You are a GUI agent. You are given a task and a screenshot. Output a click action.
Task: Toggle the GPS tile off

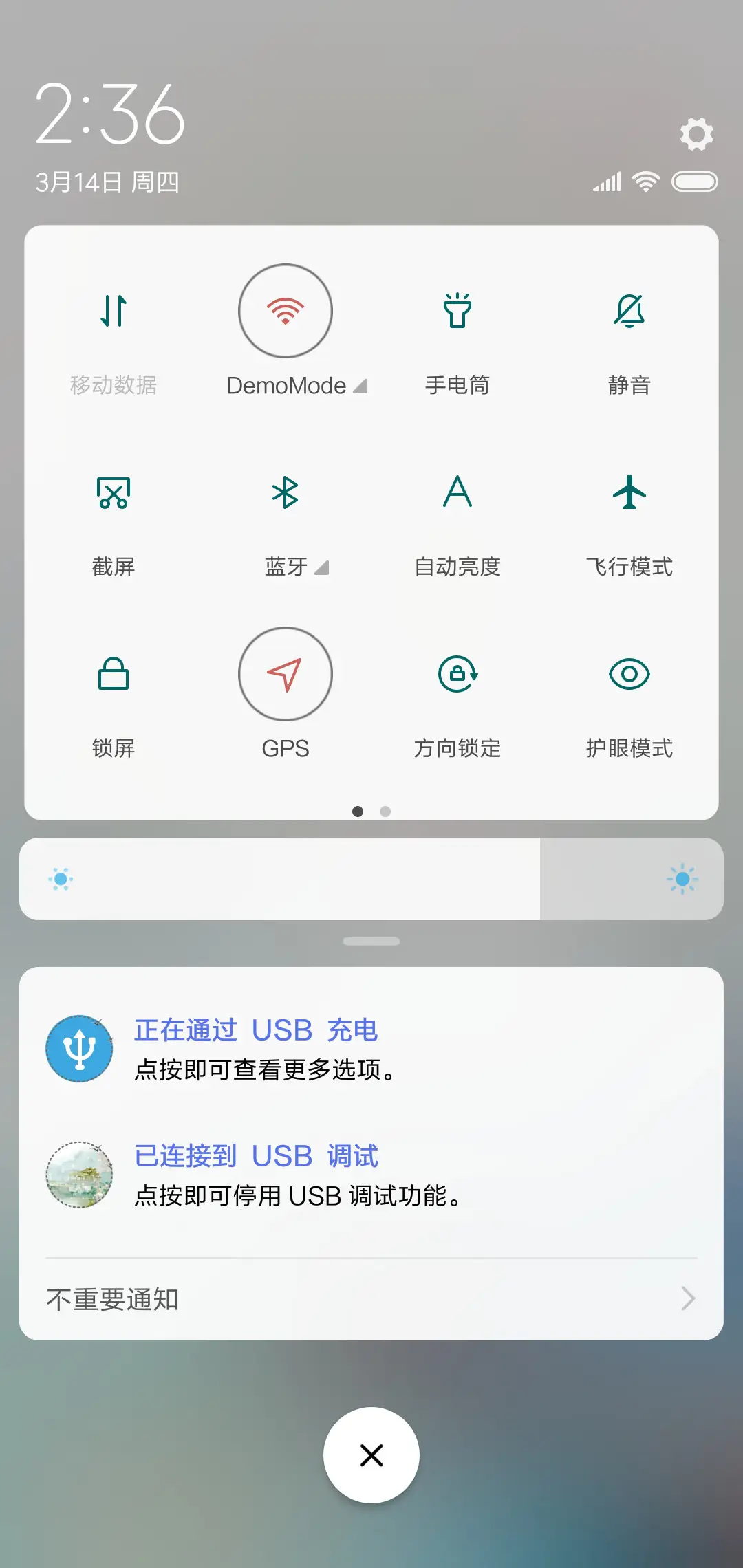[x=285, y=675]
